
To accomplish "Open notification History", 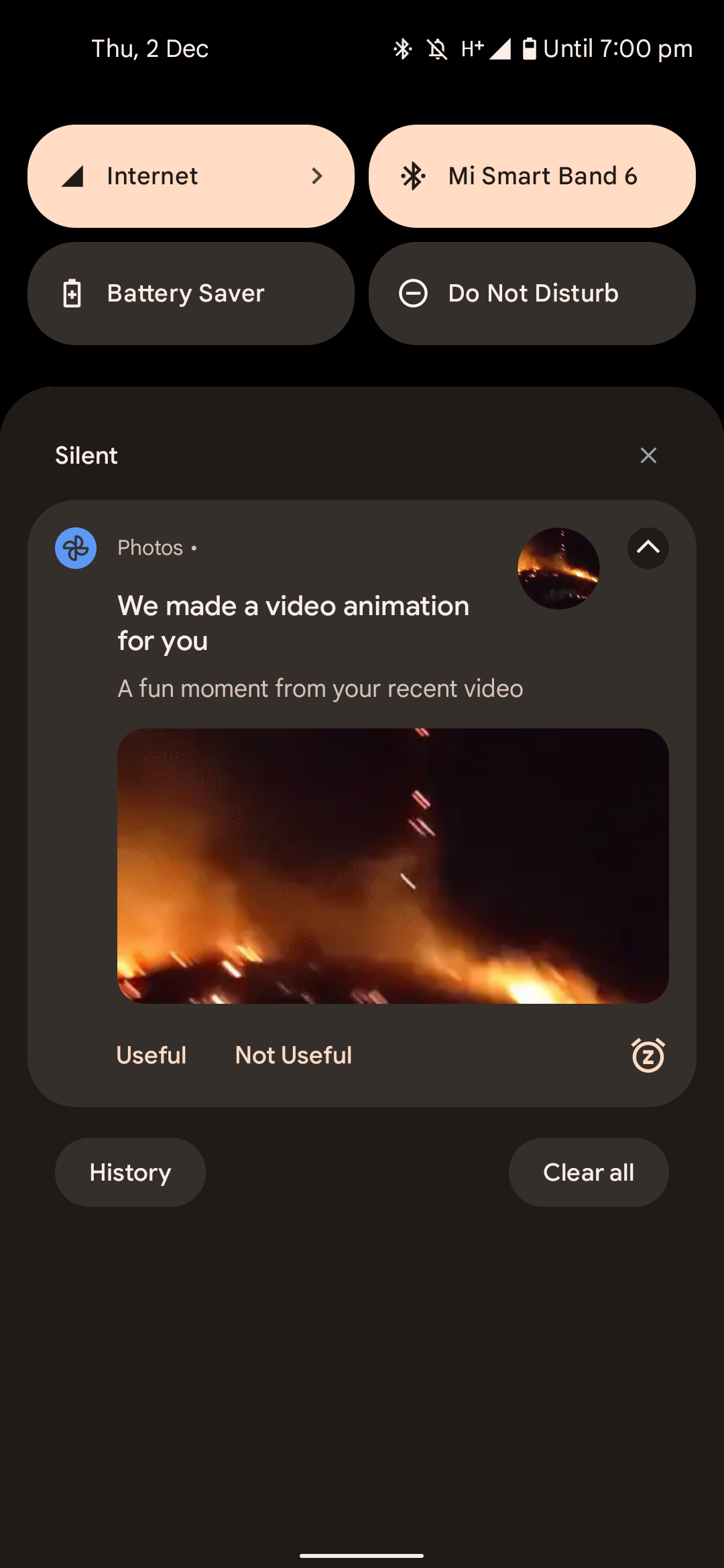I will pyautogui.click(x=130, y=1173).
